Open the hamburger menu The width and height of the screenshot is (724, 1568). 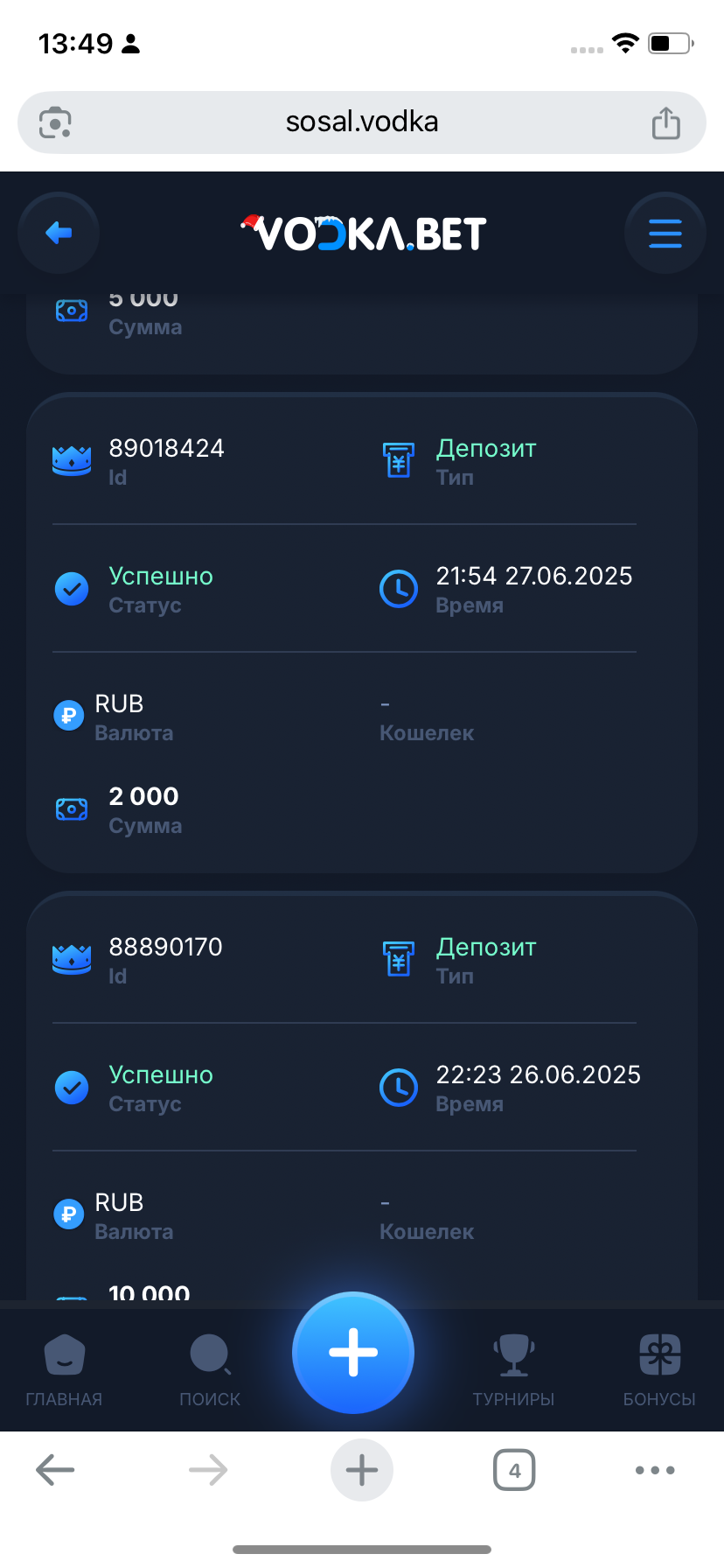[665, 233]
